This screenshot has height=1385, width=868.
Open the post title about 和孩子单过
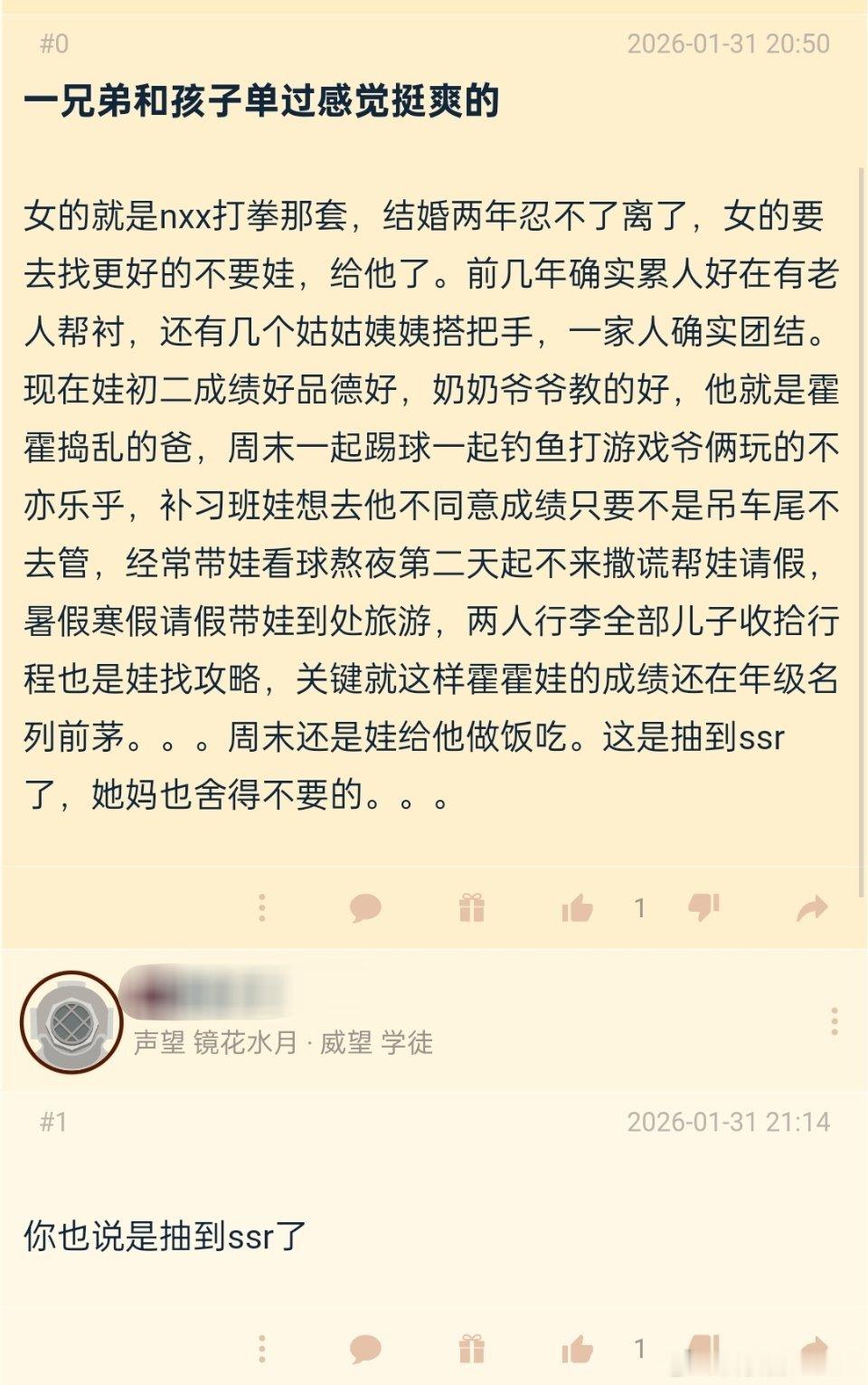pyautogui.click(x=262, y=104)
